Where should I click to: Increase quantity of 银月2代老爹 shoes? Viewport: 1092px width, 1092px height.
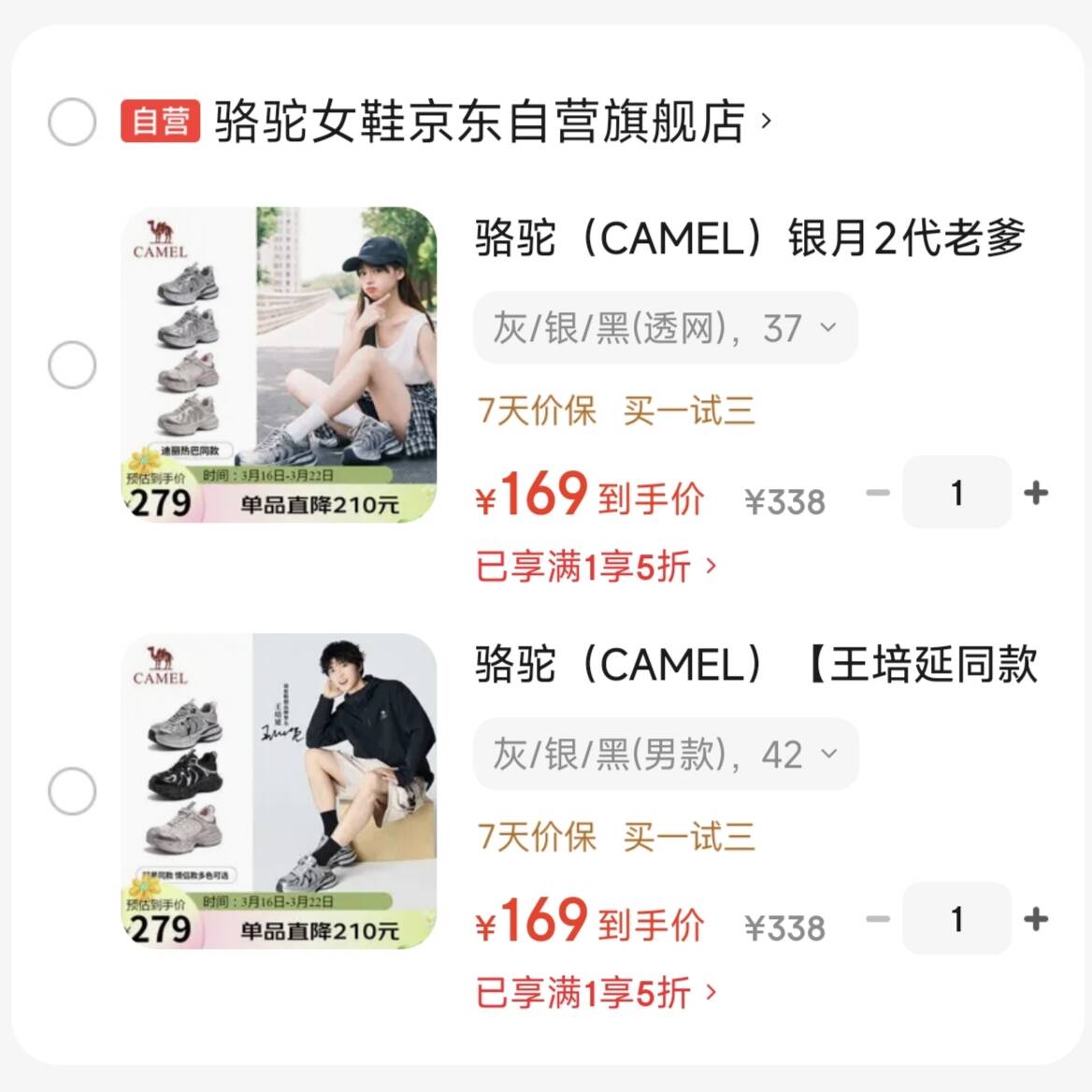pos(1036,493)
